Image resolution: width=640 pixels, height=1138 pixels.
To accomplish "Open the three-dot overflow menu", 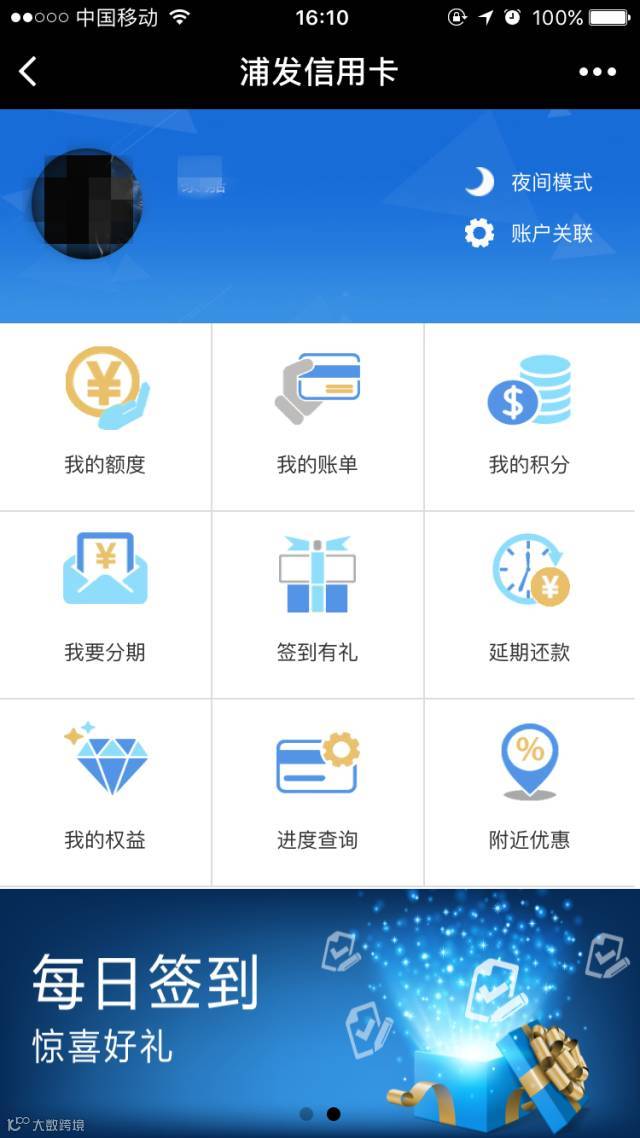I will coord(597,71).
